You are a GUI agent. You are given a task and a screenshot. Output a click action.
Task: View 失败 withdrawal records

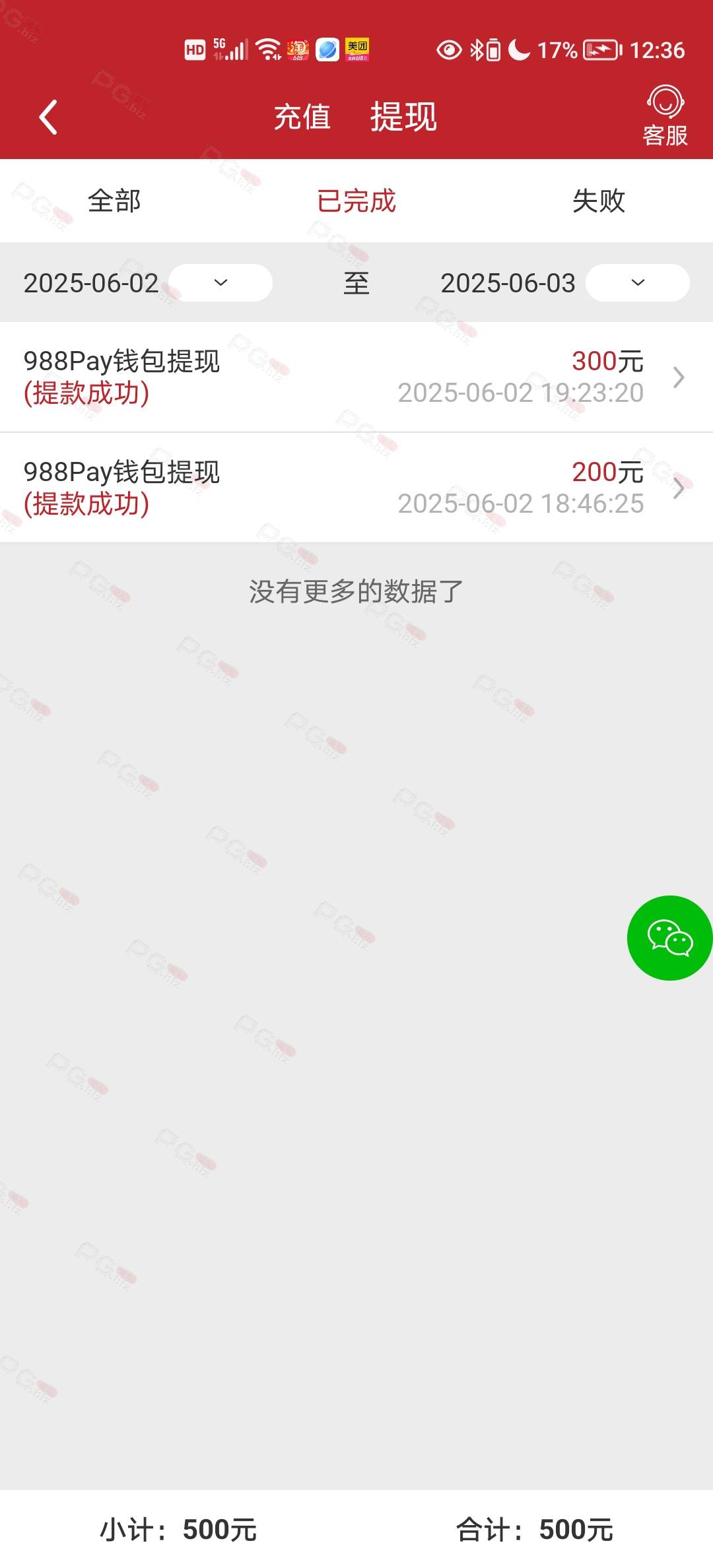point(599,201)
